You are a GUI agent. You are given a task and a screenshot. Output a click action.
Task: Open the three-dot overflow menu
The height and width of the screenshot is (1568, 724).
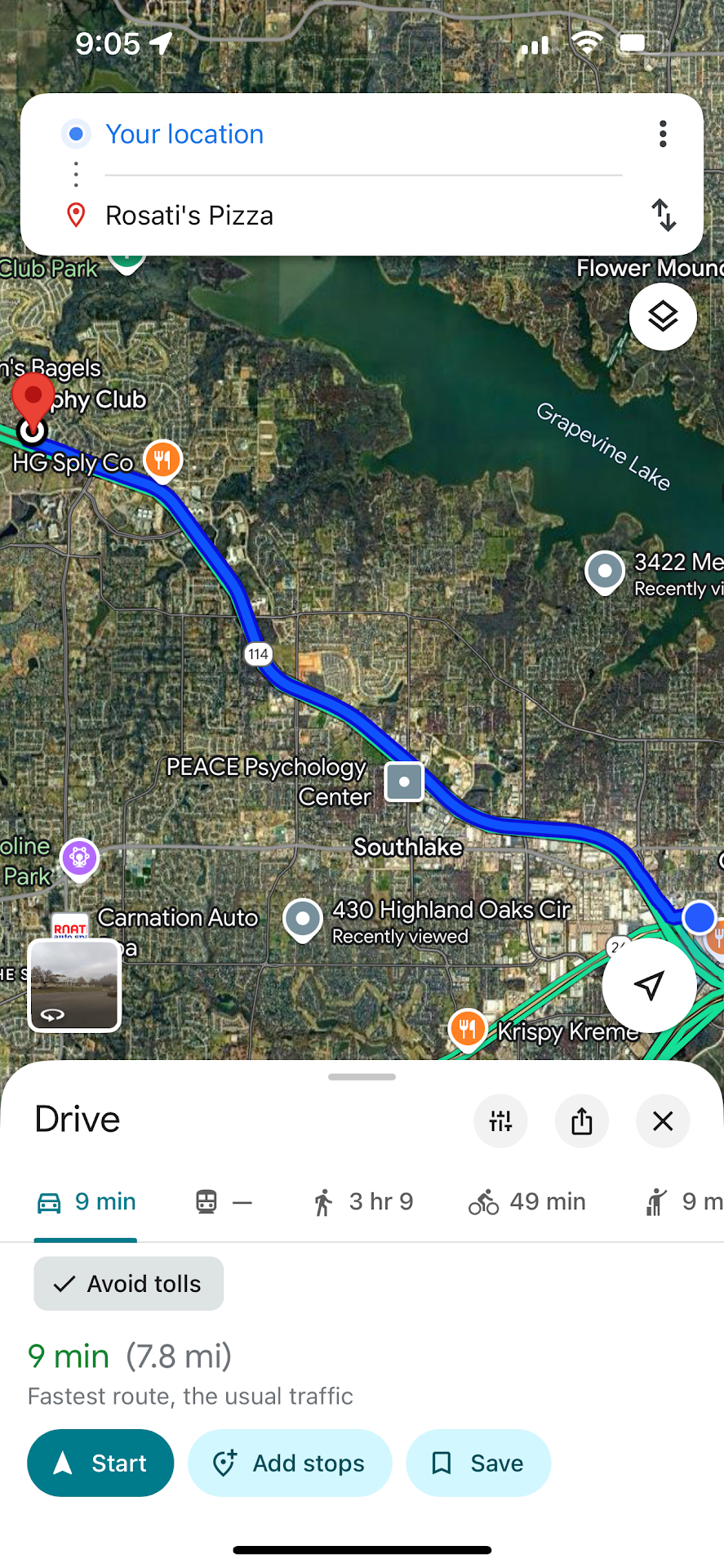pyautogui.click(x=663, y=134)
